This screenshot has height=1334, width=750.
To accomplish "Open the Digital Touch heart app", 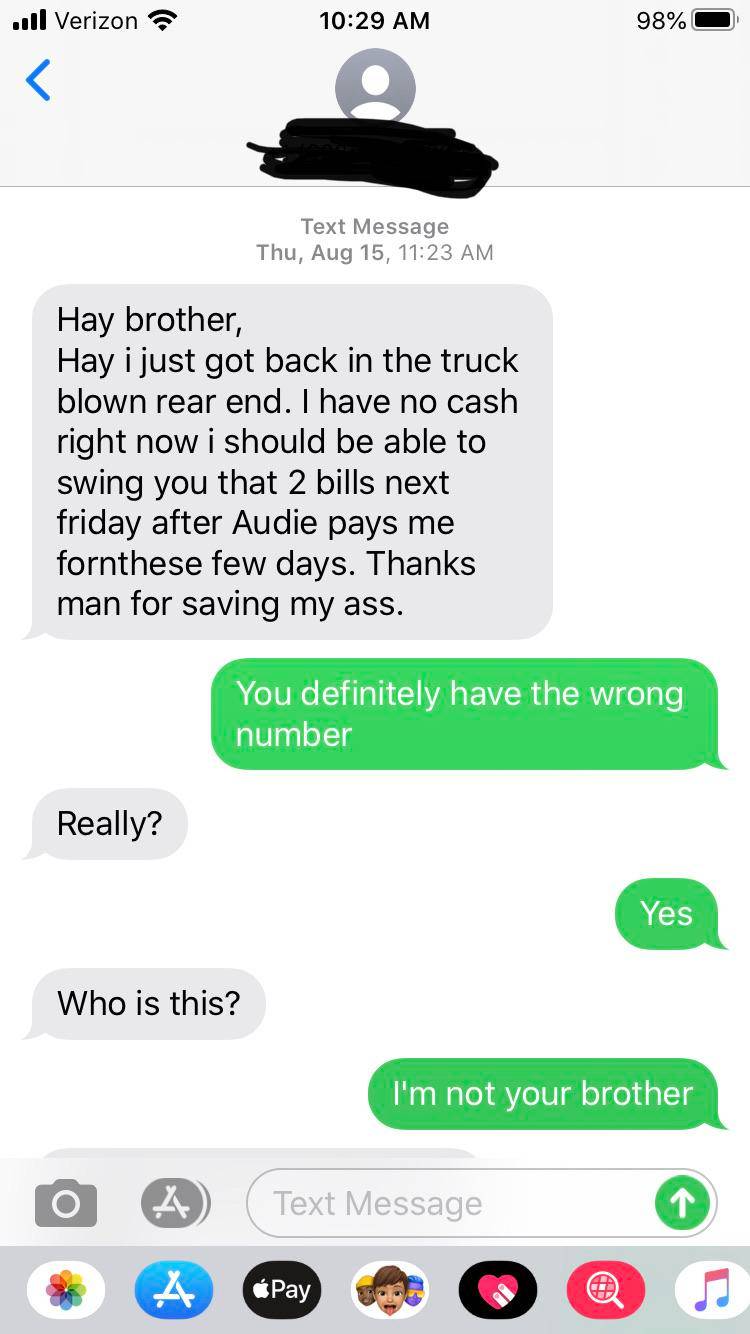I will (498, 1290).
